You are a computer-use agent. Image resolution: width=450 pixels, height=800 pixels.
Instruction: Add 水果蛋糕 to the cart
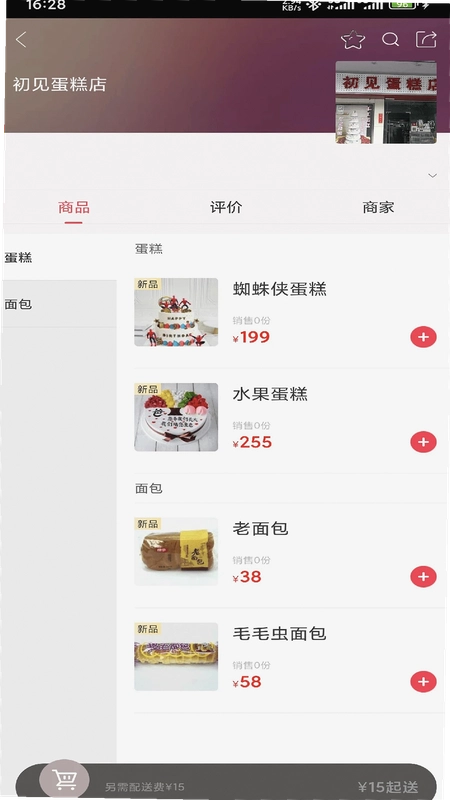click(423, 442)
